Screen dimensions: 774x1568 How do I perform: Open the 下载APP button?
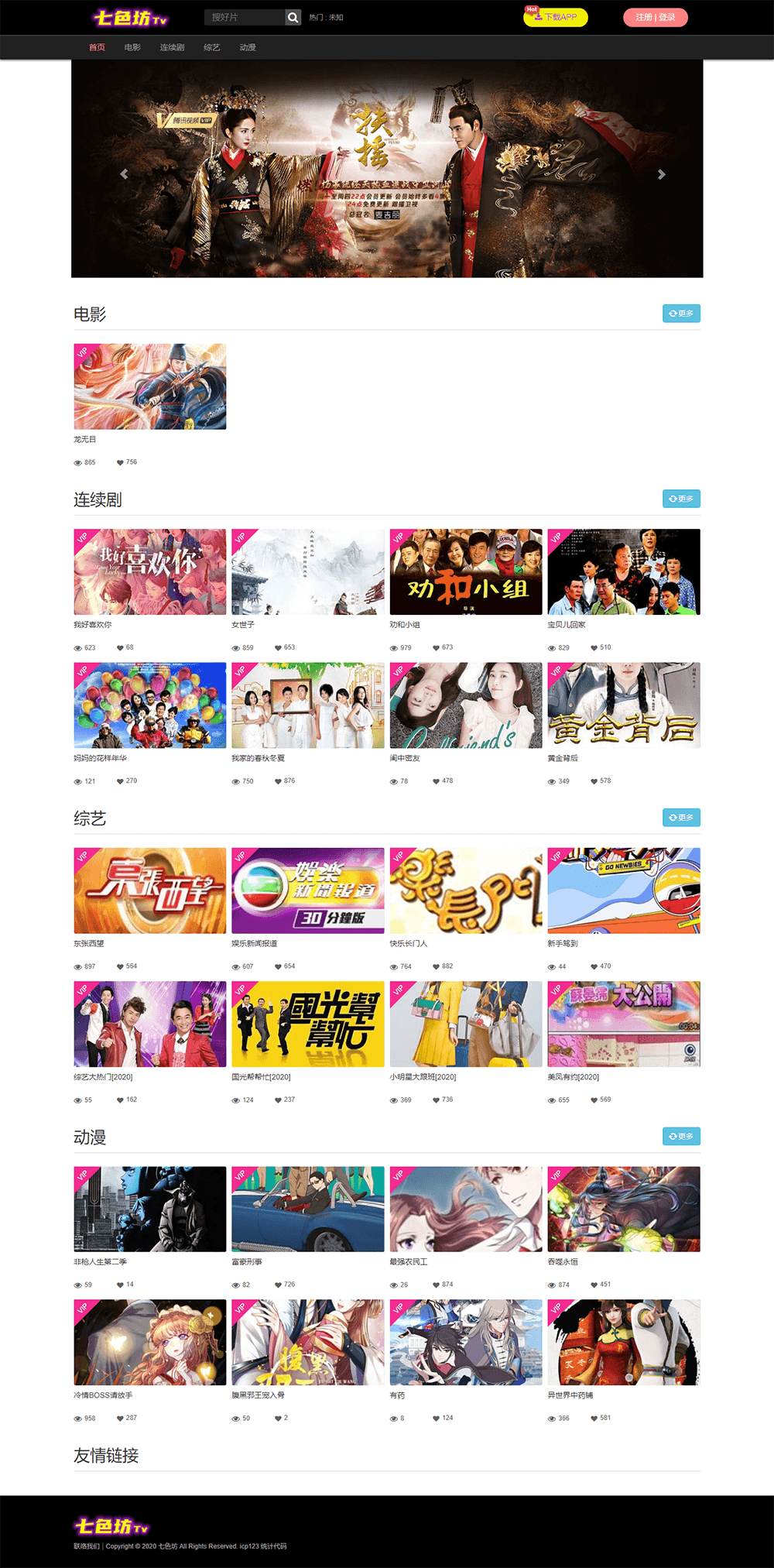556,17
